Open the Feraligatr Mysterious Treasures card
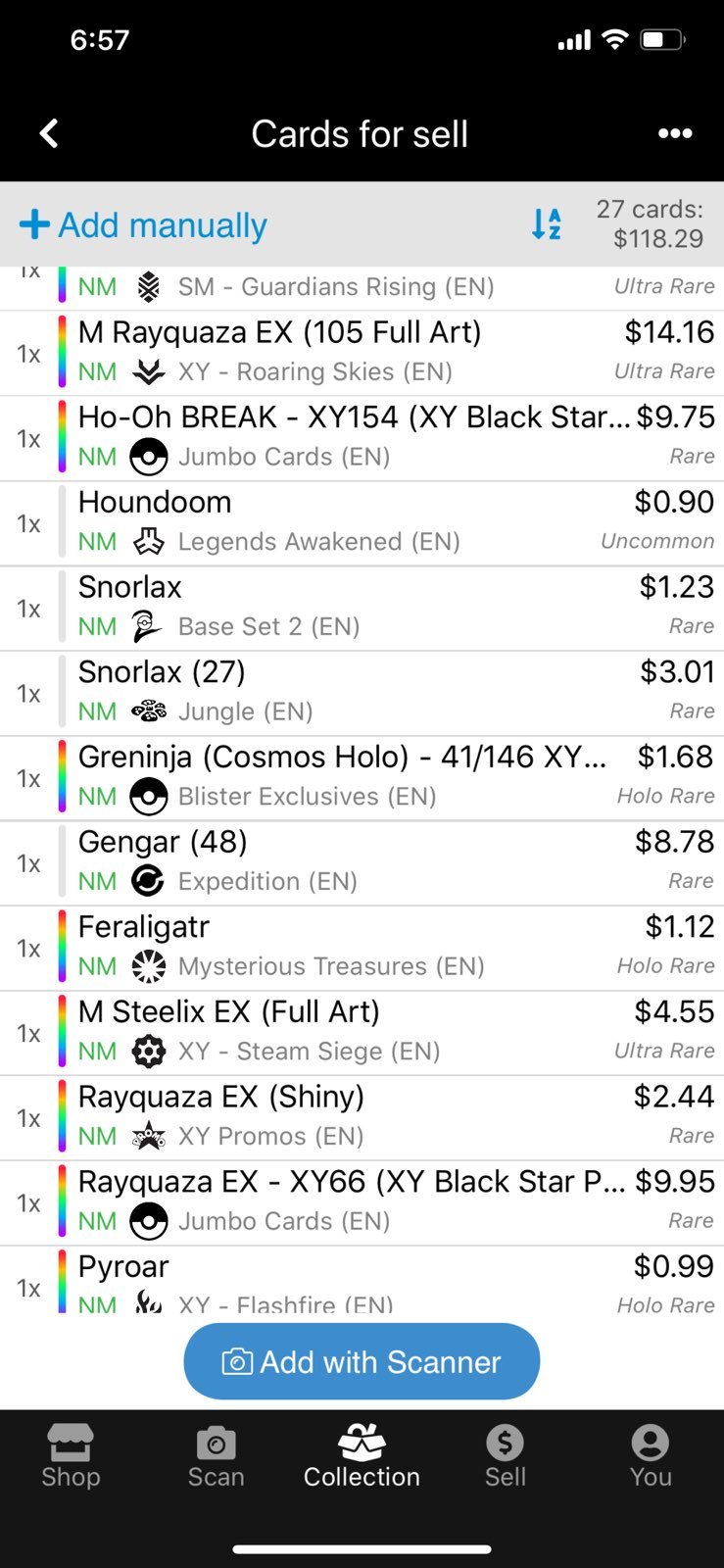 pyautogui.click(x=362, y=949)
